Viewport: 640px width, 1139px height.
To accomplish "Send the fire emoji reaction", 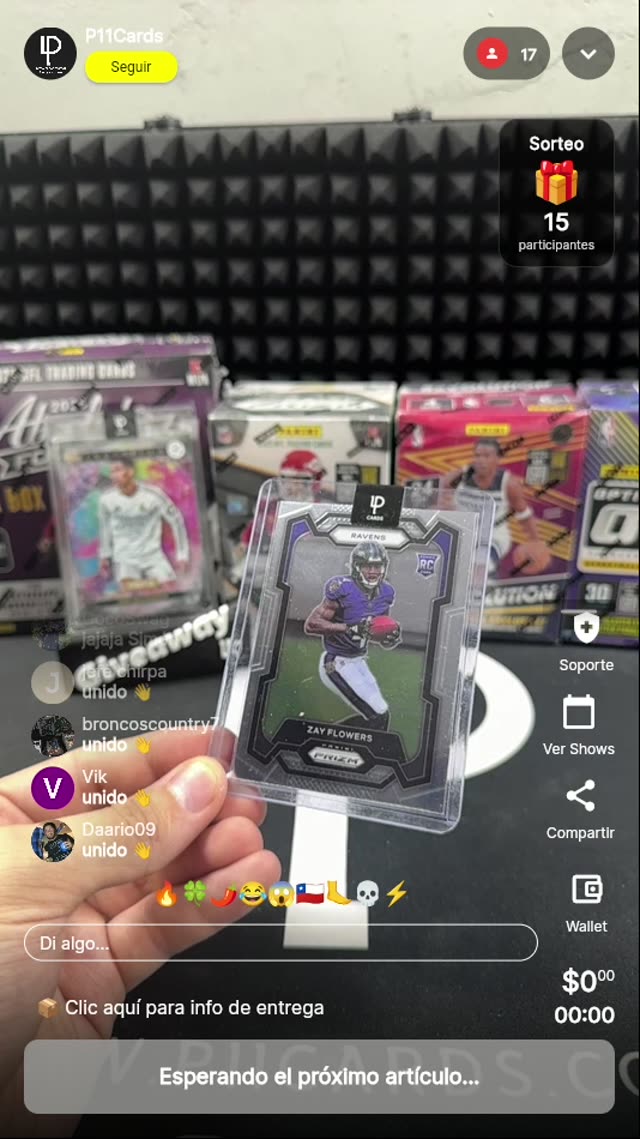I will pyautogui.click(x=166, y=893).
